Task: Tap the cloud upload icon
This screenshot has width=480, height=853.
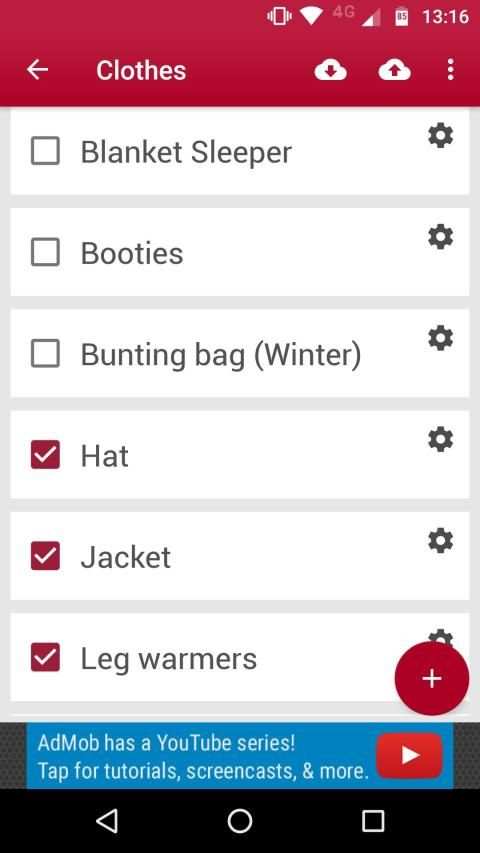Action: tap(395, 70)
